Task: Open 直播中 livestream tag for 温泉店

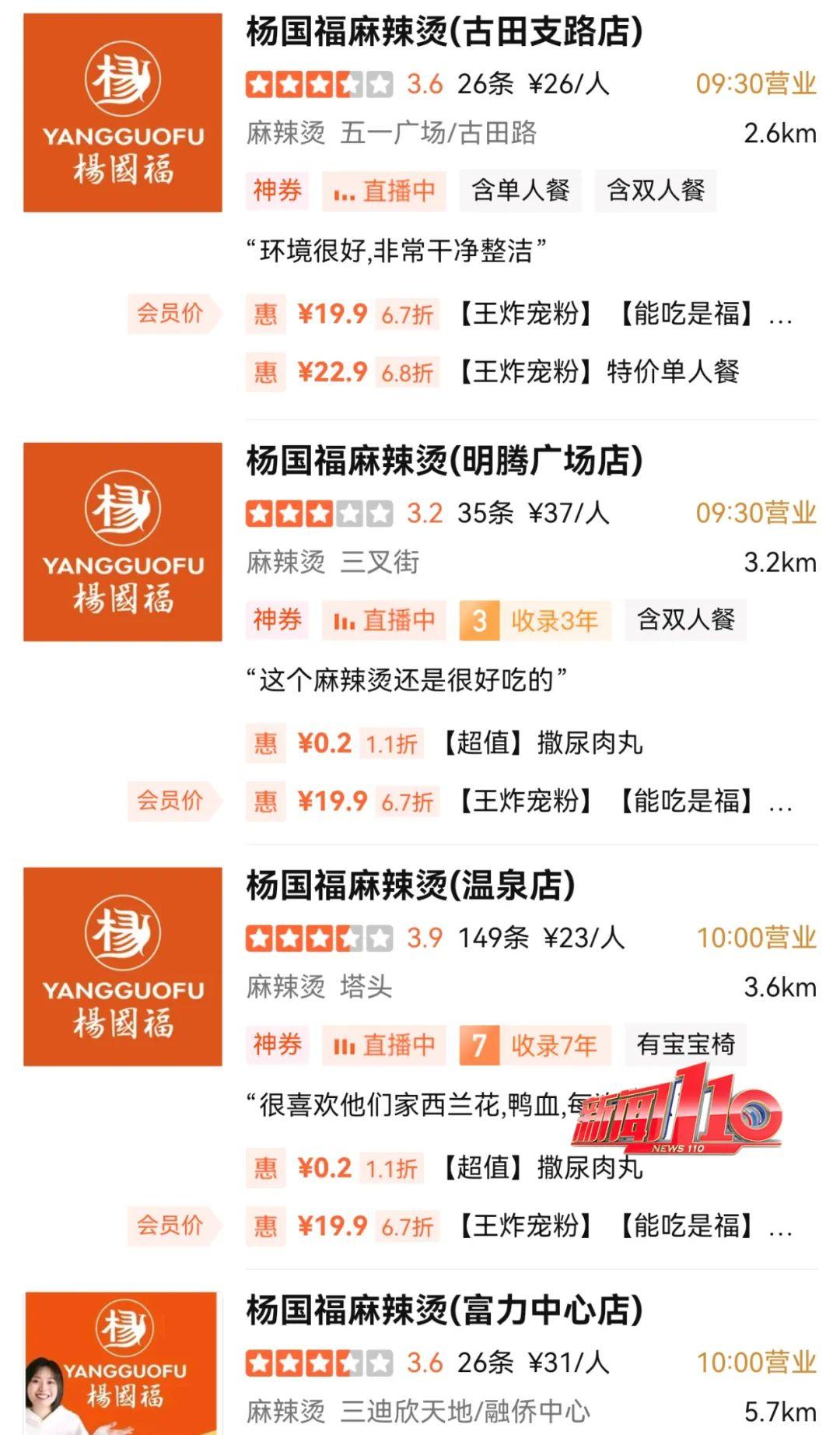Action: (x=384, y=1045)
